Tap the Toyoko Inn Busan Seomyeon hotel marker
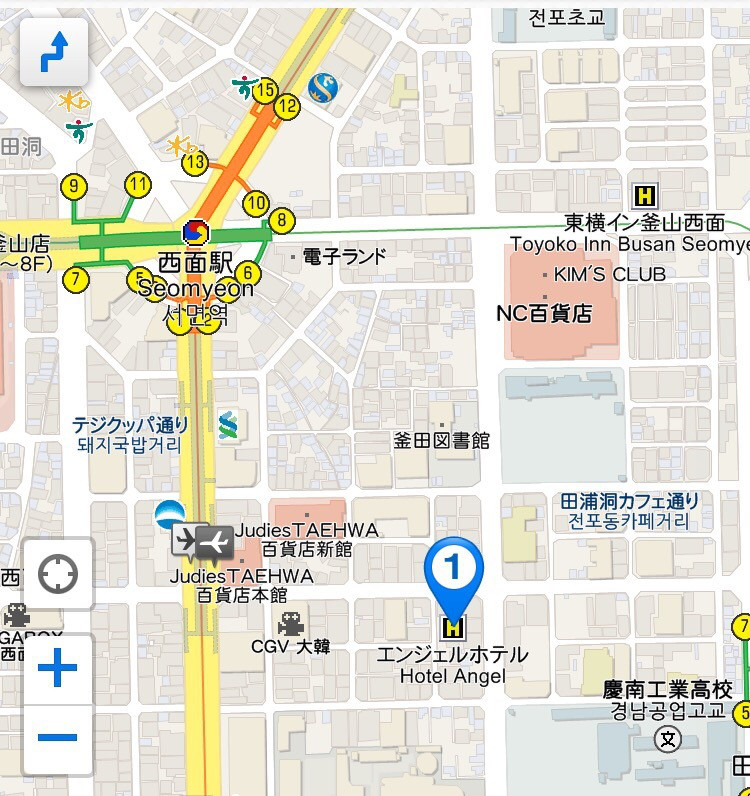This screenshot has height=796, width=750. click(x=645, y=196)
